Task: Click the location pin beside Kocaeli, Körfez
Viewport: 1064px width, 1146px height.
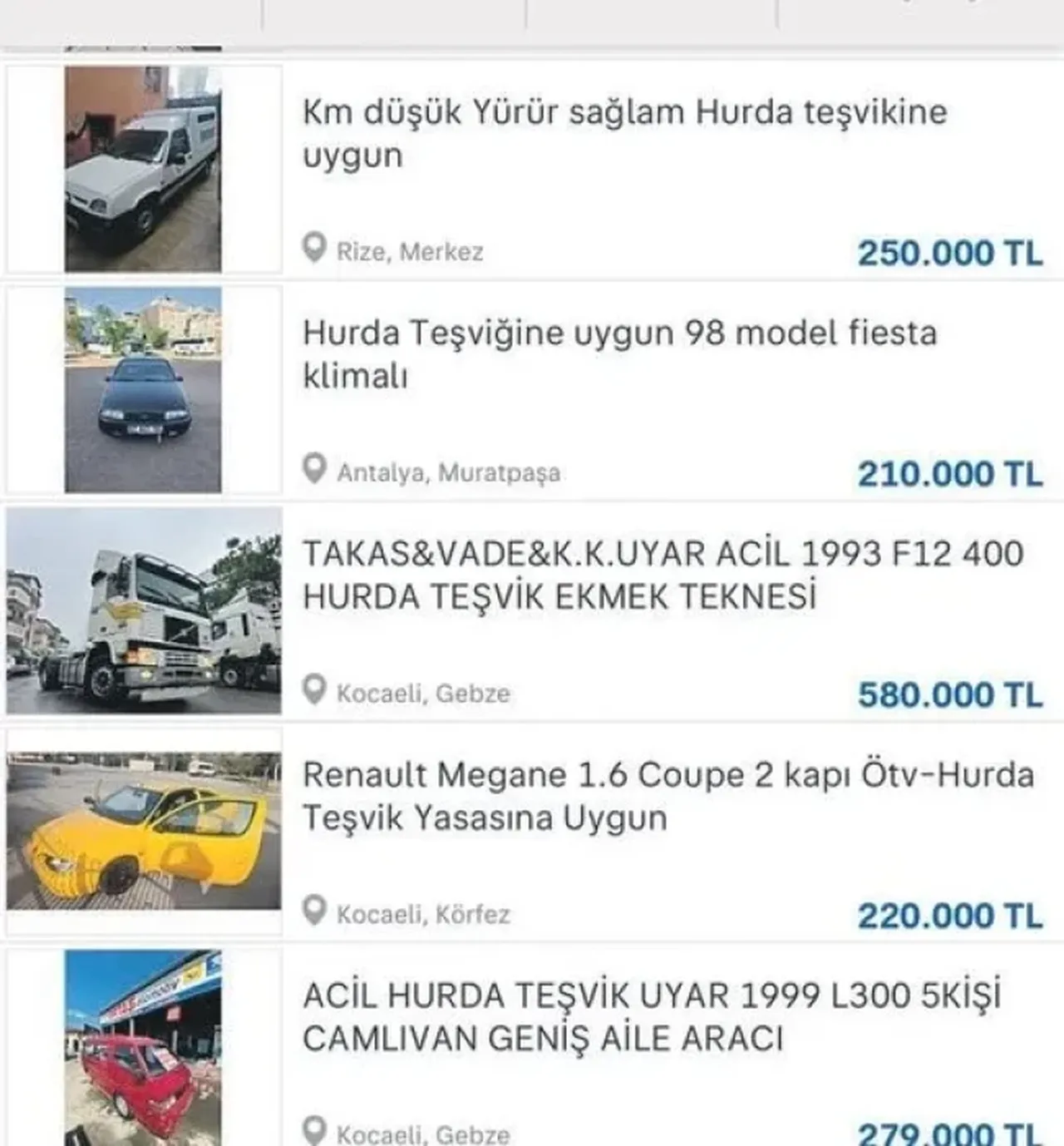Action: pos(316,912)
